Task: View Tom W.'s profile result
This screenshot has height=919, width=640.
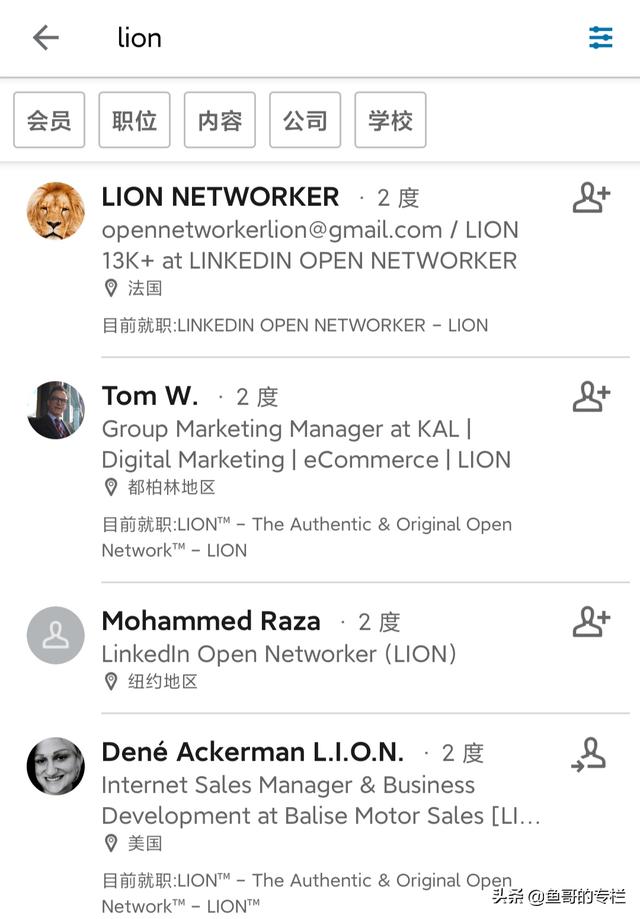Action: [150, 396]
